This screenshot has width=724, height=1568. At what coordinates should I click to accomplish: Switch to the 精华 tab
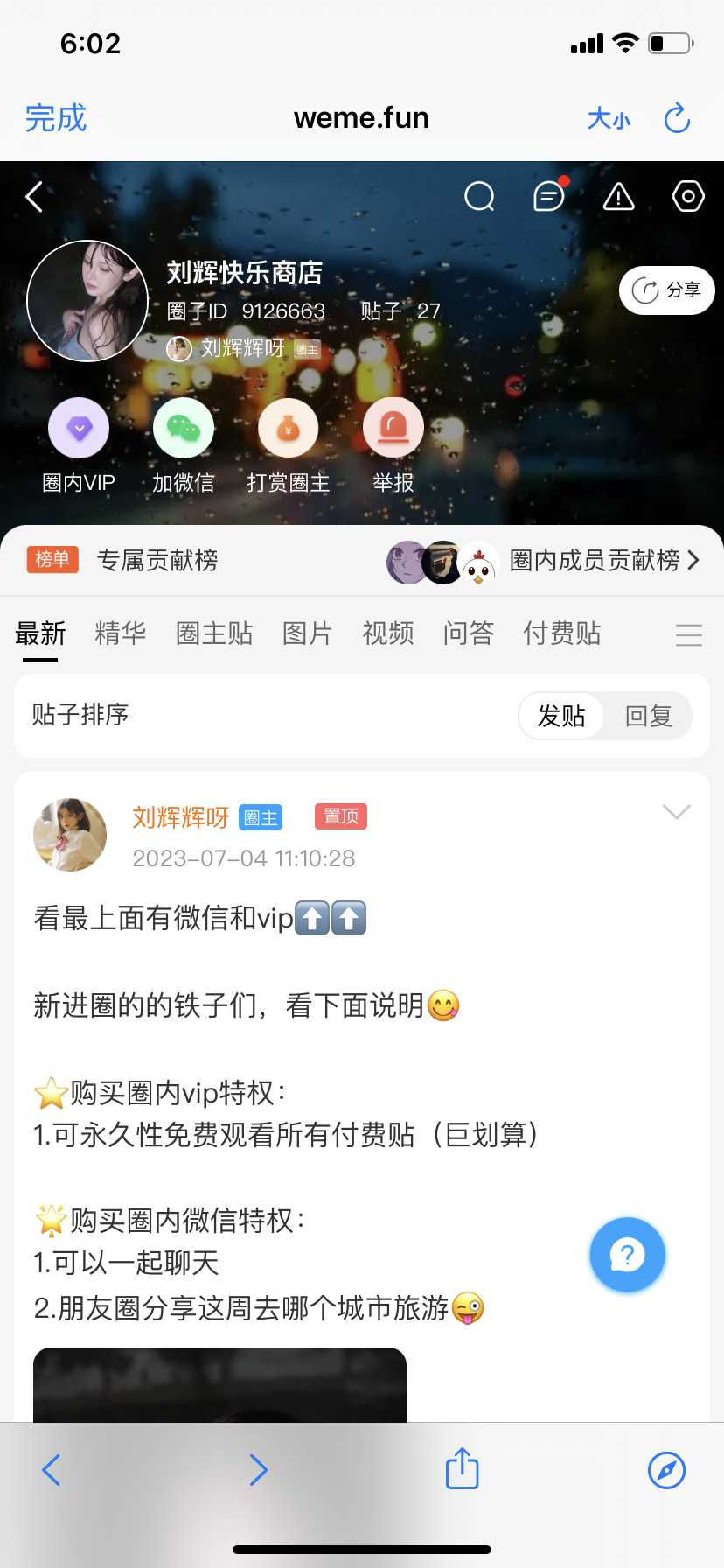(121, 633)
